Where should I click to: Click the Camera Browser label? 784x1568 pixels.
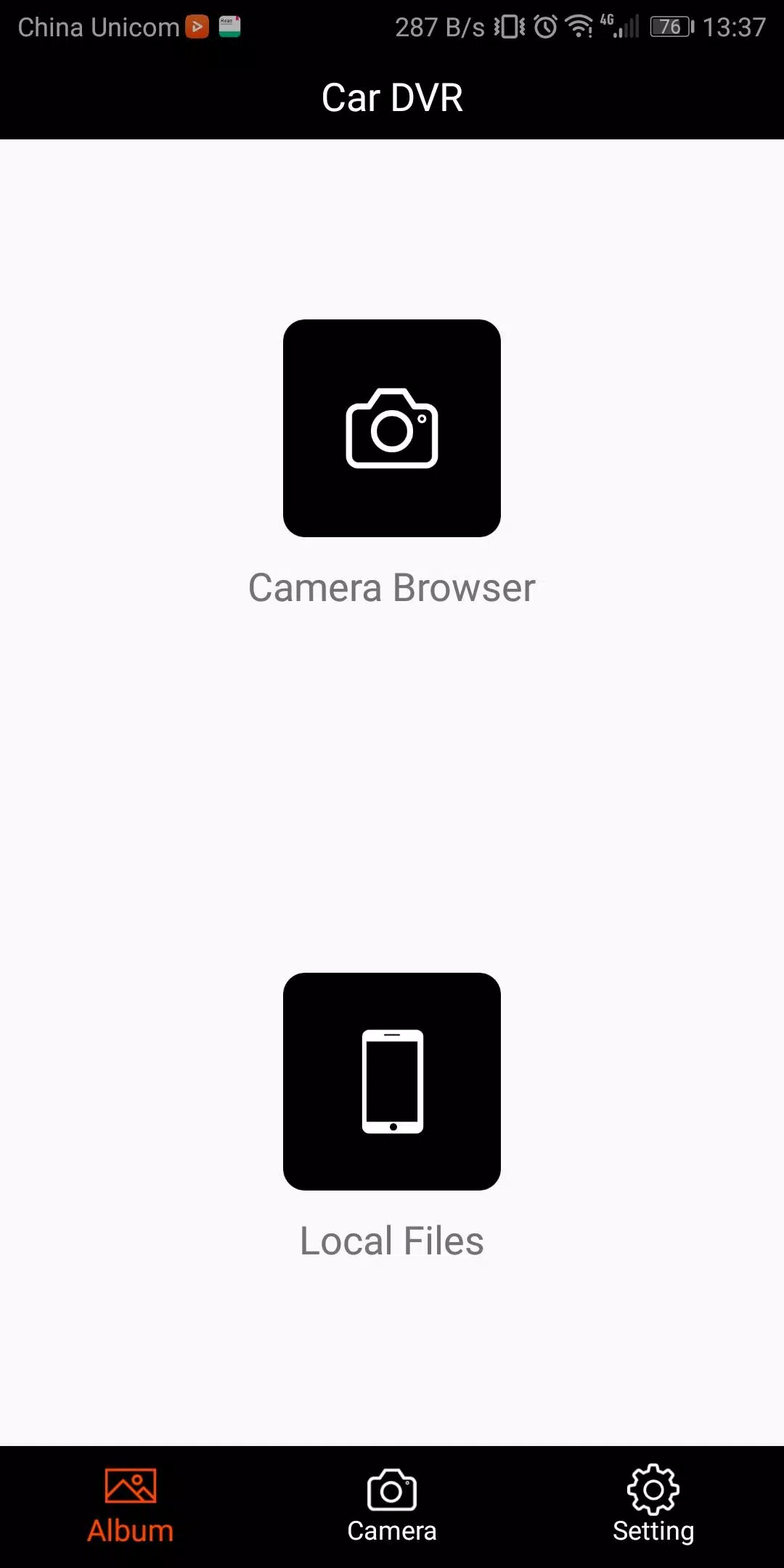[392, 587]
